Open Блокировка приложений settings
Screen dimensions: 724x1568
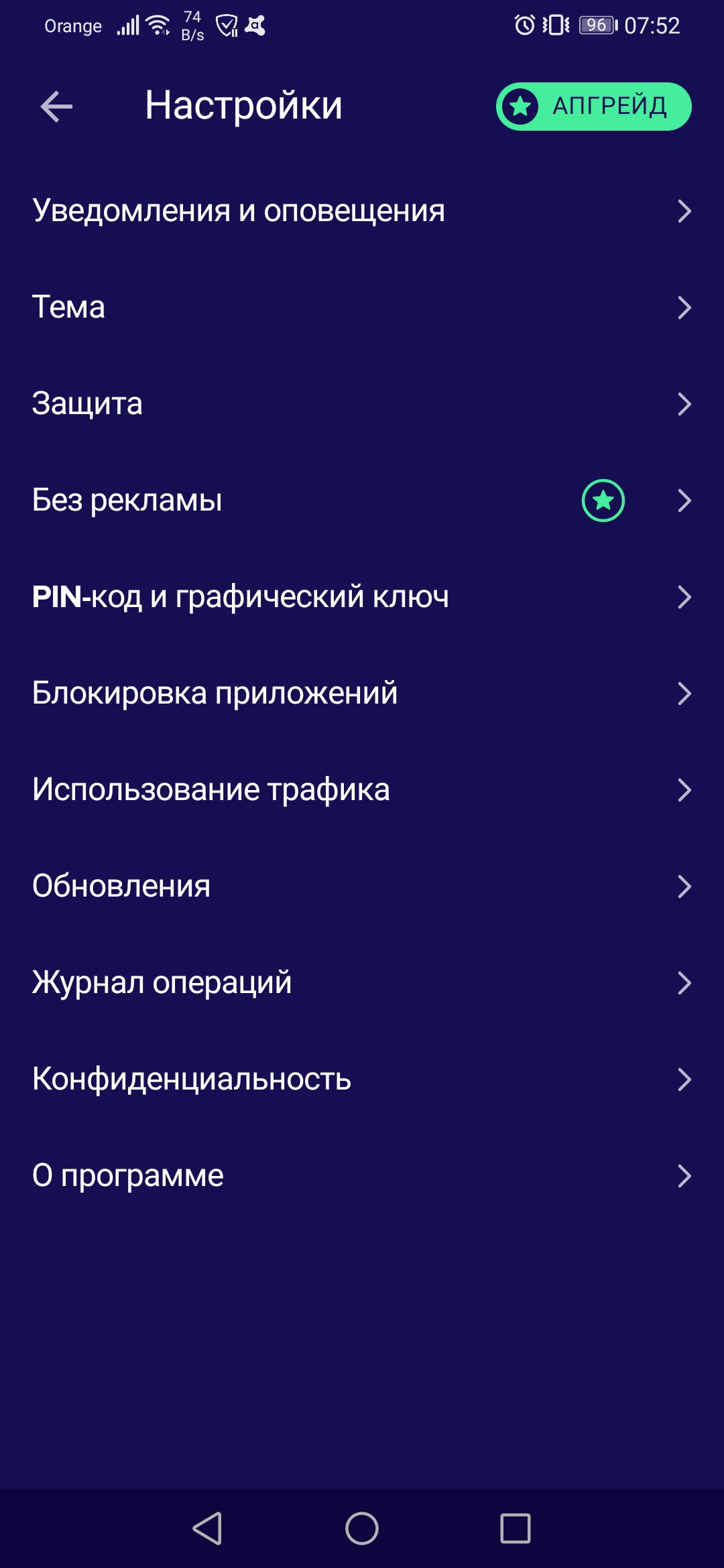pos(362,694)
